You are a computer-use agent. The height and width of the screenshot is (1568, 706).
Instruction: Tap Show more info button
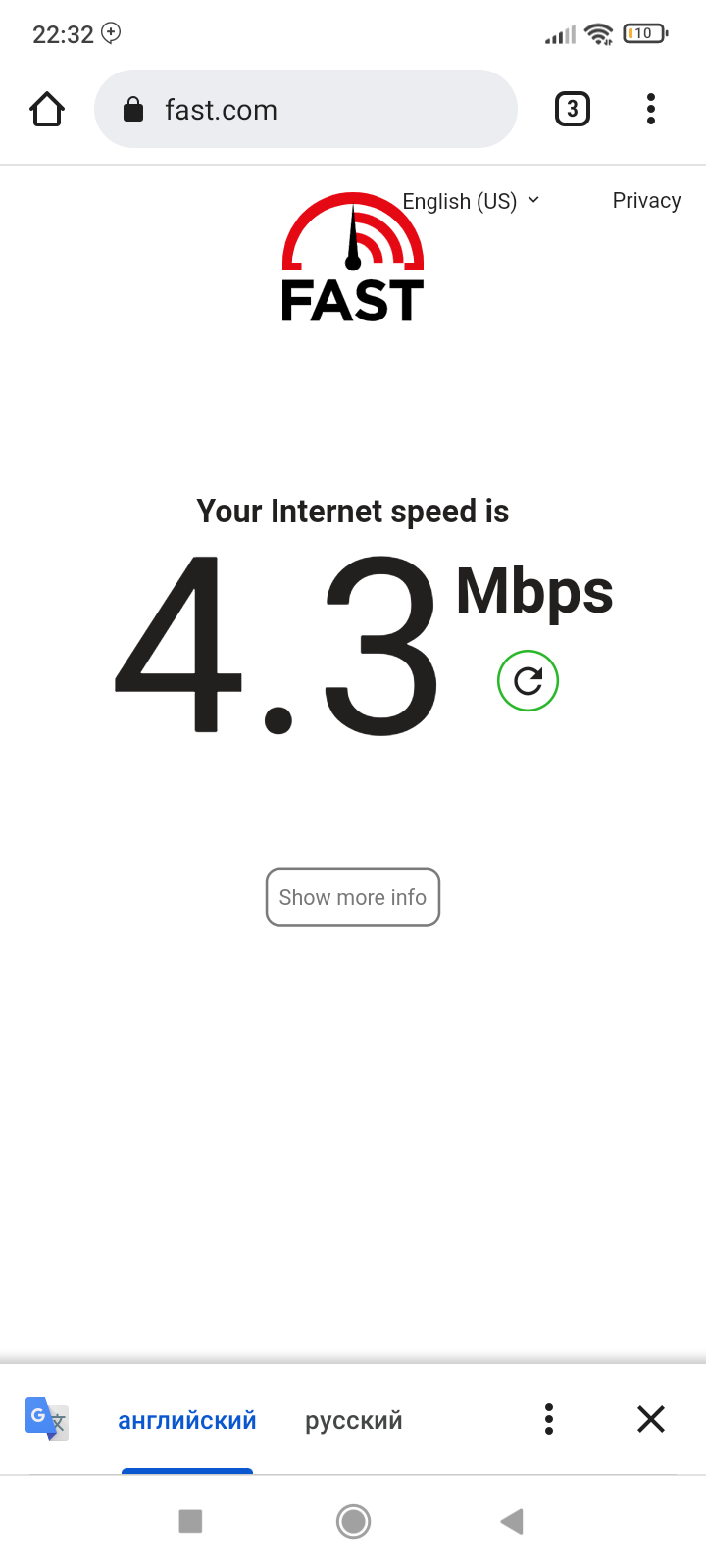coord(353,897)
